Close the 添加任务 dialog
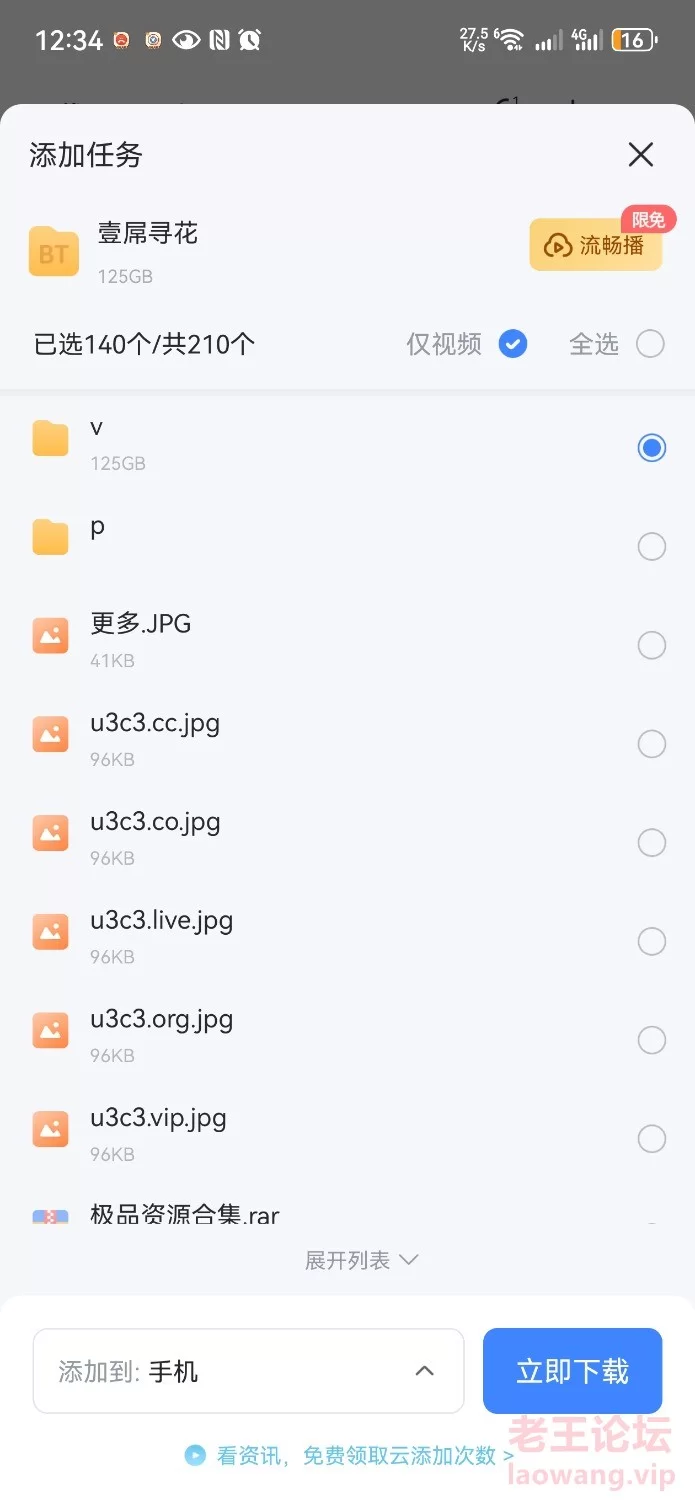The width and height of the screenshot is (695, 1500). click(x=640, y=154)
